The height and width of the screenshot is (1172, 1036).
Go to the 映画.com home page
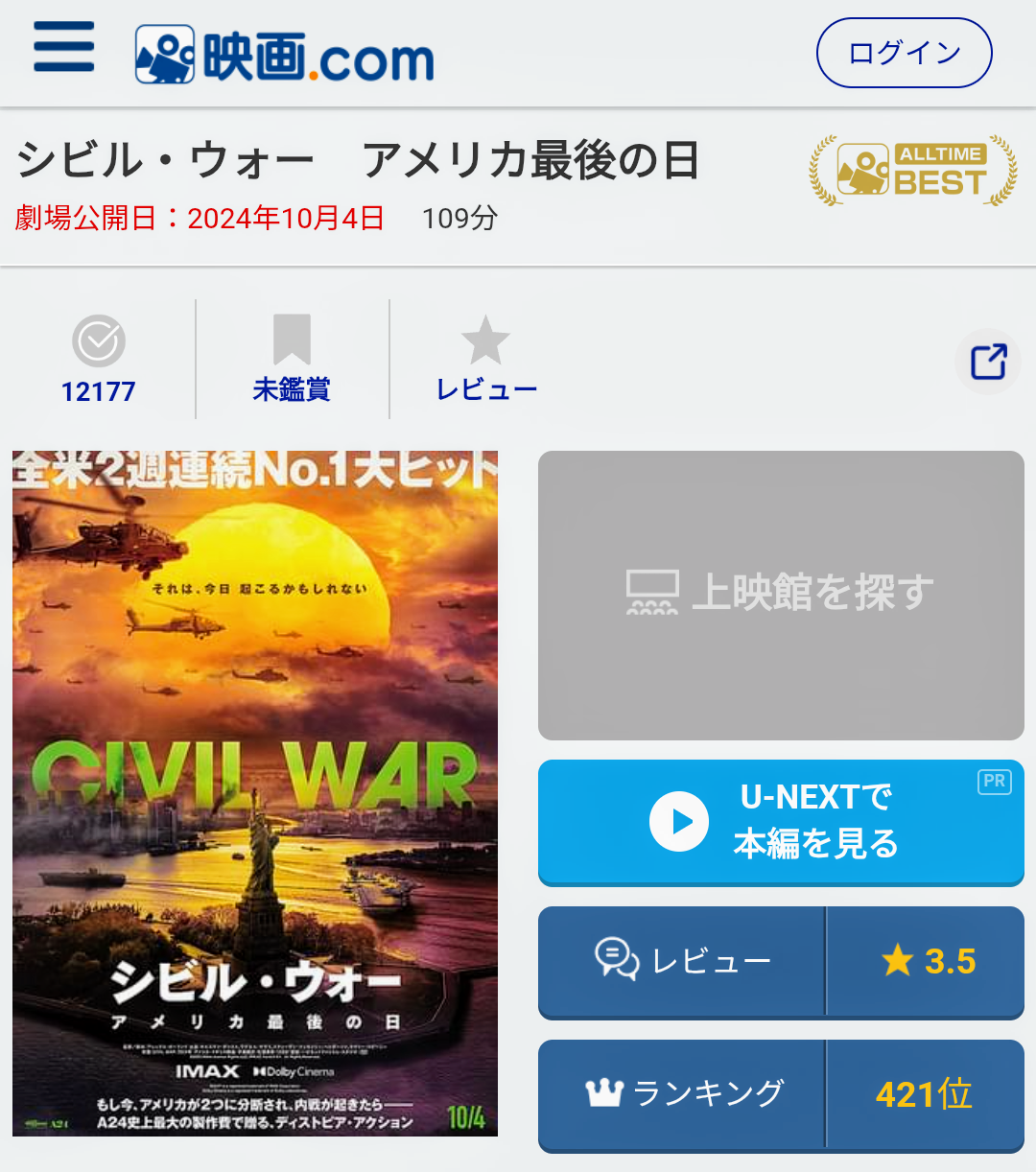285,56
